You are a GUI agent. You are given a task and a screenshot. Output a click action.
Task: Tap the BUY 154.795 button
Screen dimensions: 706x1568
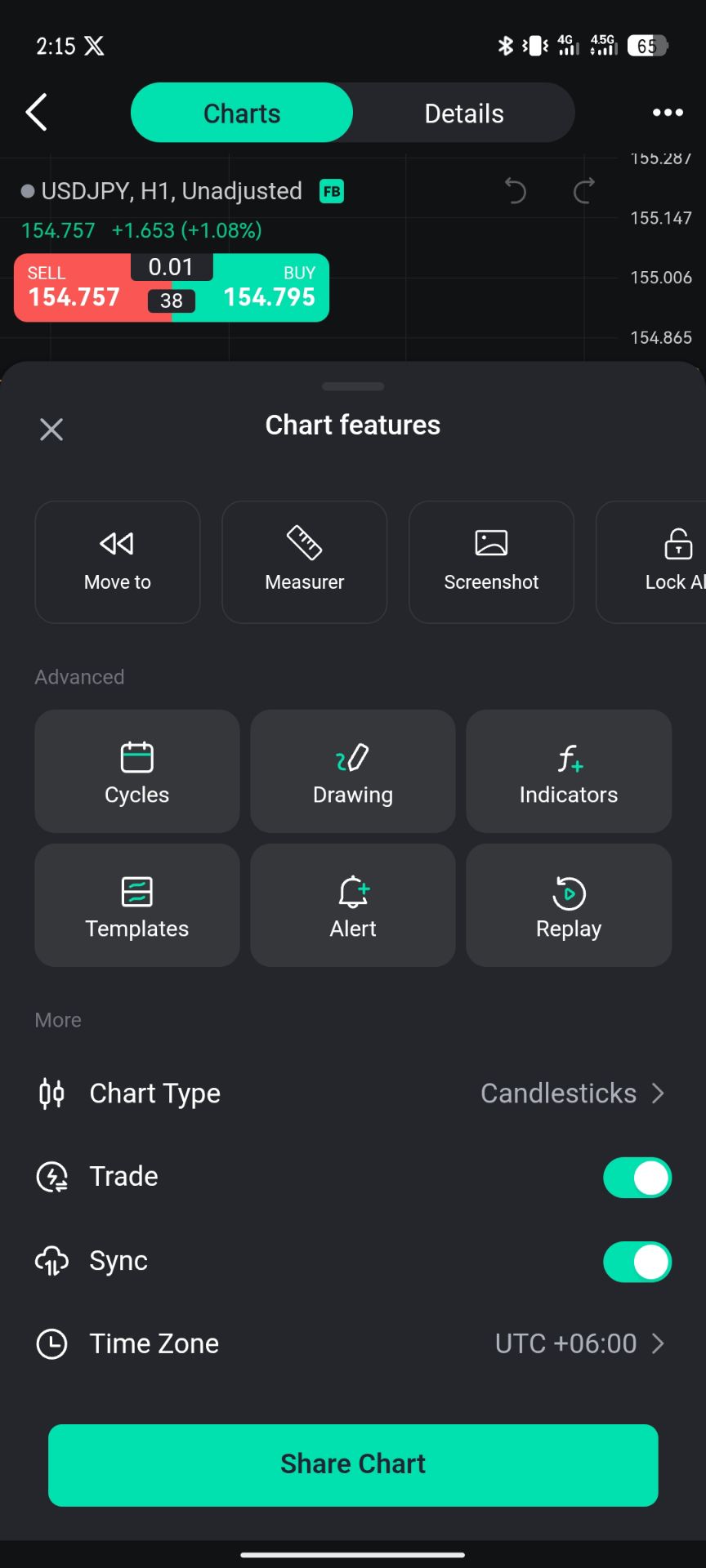click(x=270, y=288)
